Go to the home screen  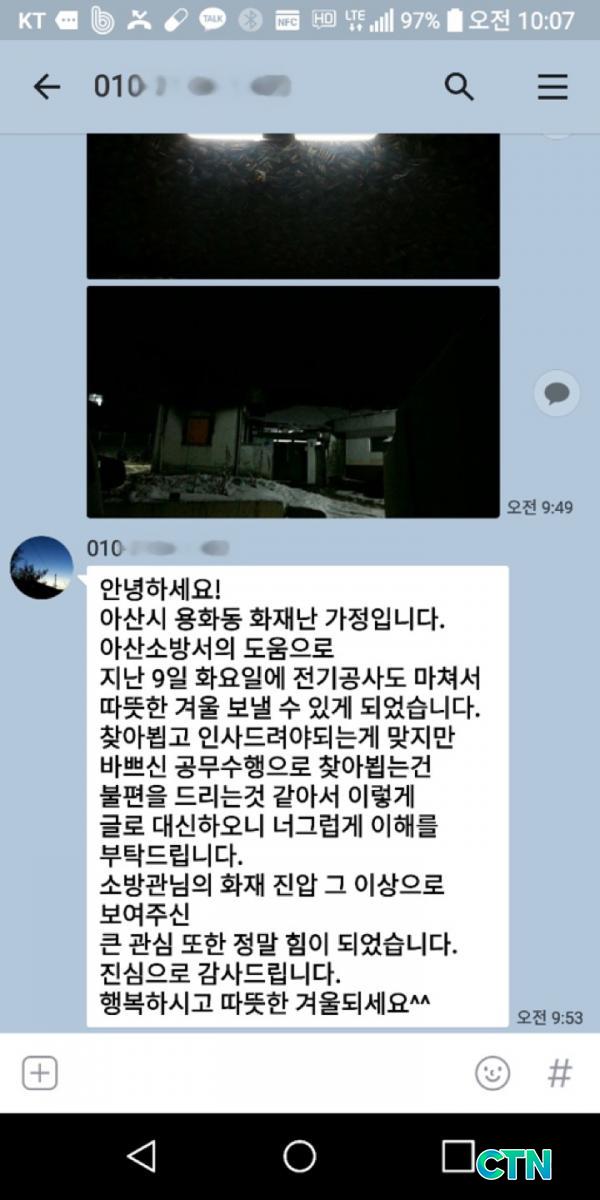pyautogui.click(x=300, y=1157)
